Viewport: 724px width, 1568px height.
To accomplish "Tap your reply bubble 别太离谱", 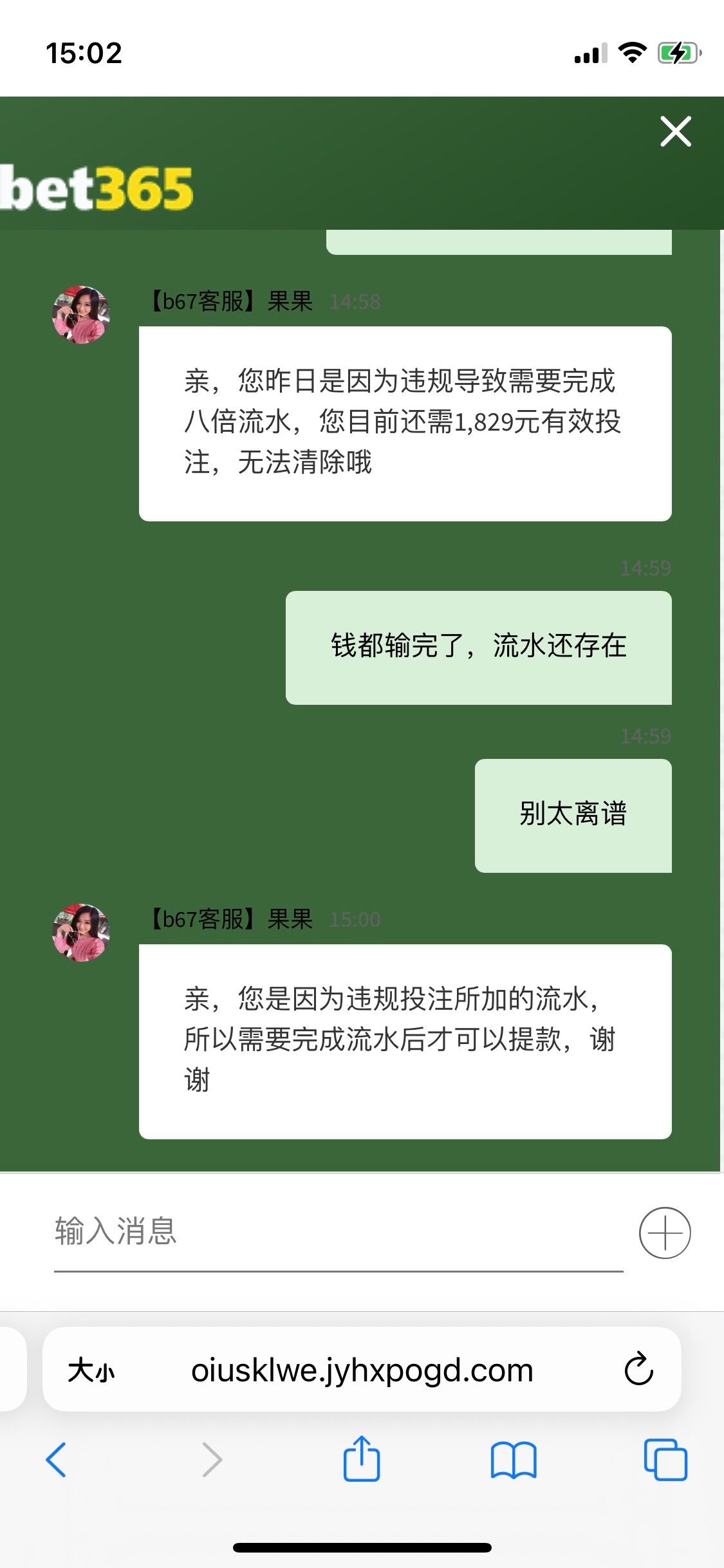I will click(x=573, y=815).
